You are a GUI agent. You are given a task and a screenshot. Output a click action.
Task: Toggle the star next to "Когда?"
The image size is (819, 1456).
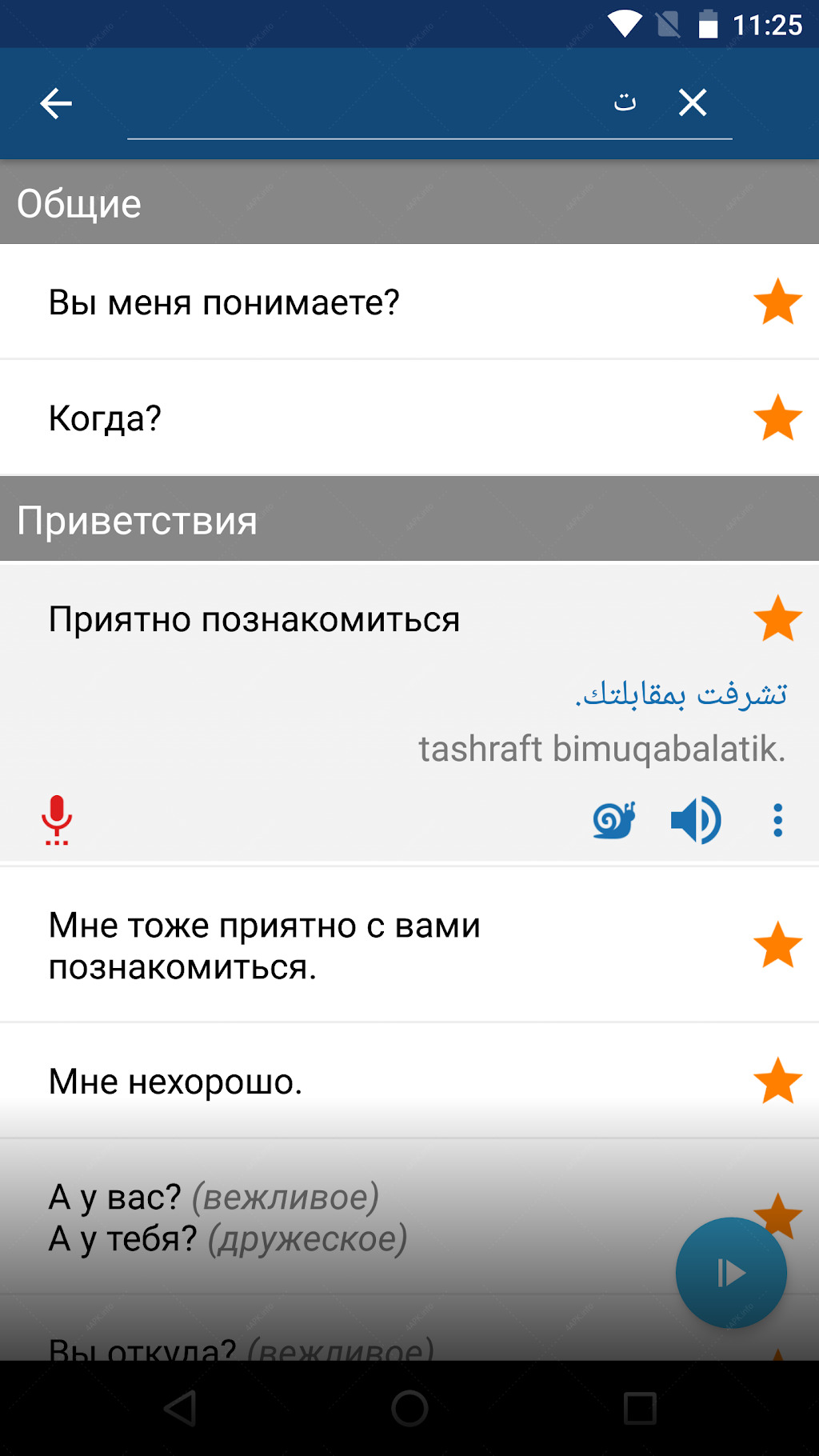(x=777, y=418)
